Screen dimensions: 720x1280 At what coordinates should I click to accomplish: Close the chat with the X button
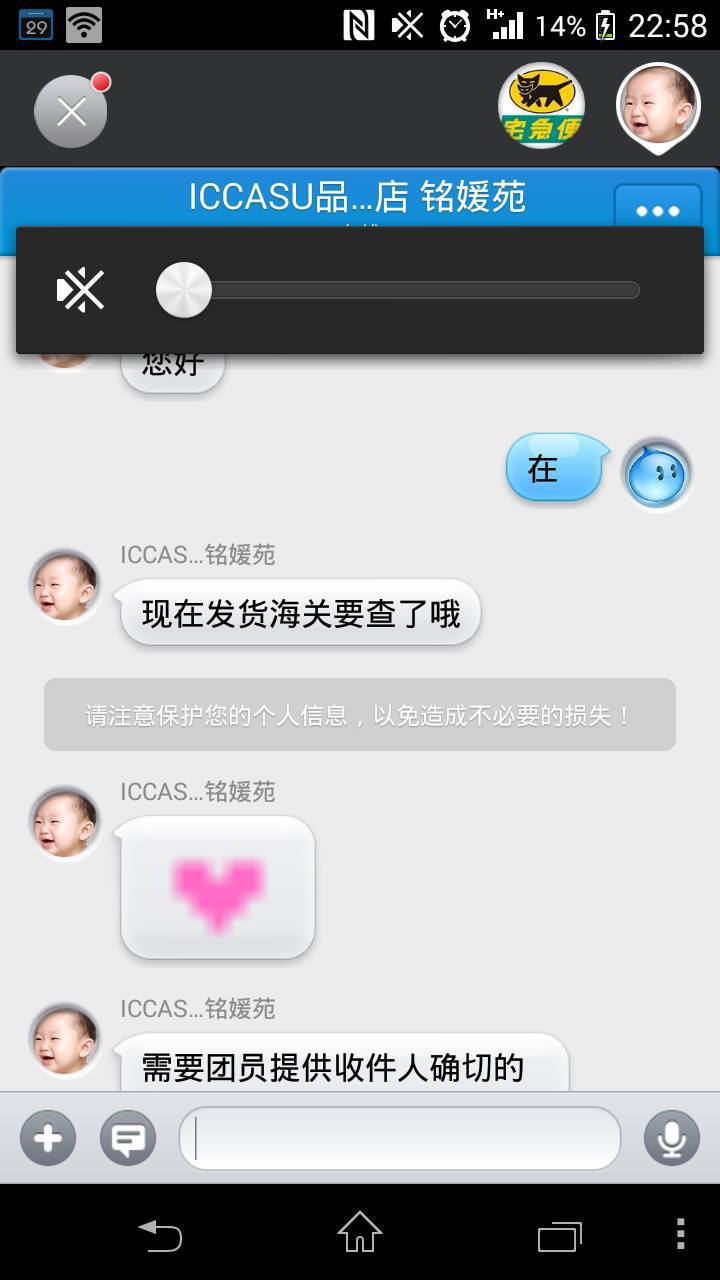[71, 112]
